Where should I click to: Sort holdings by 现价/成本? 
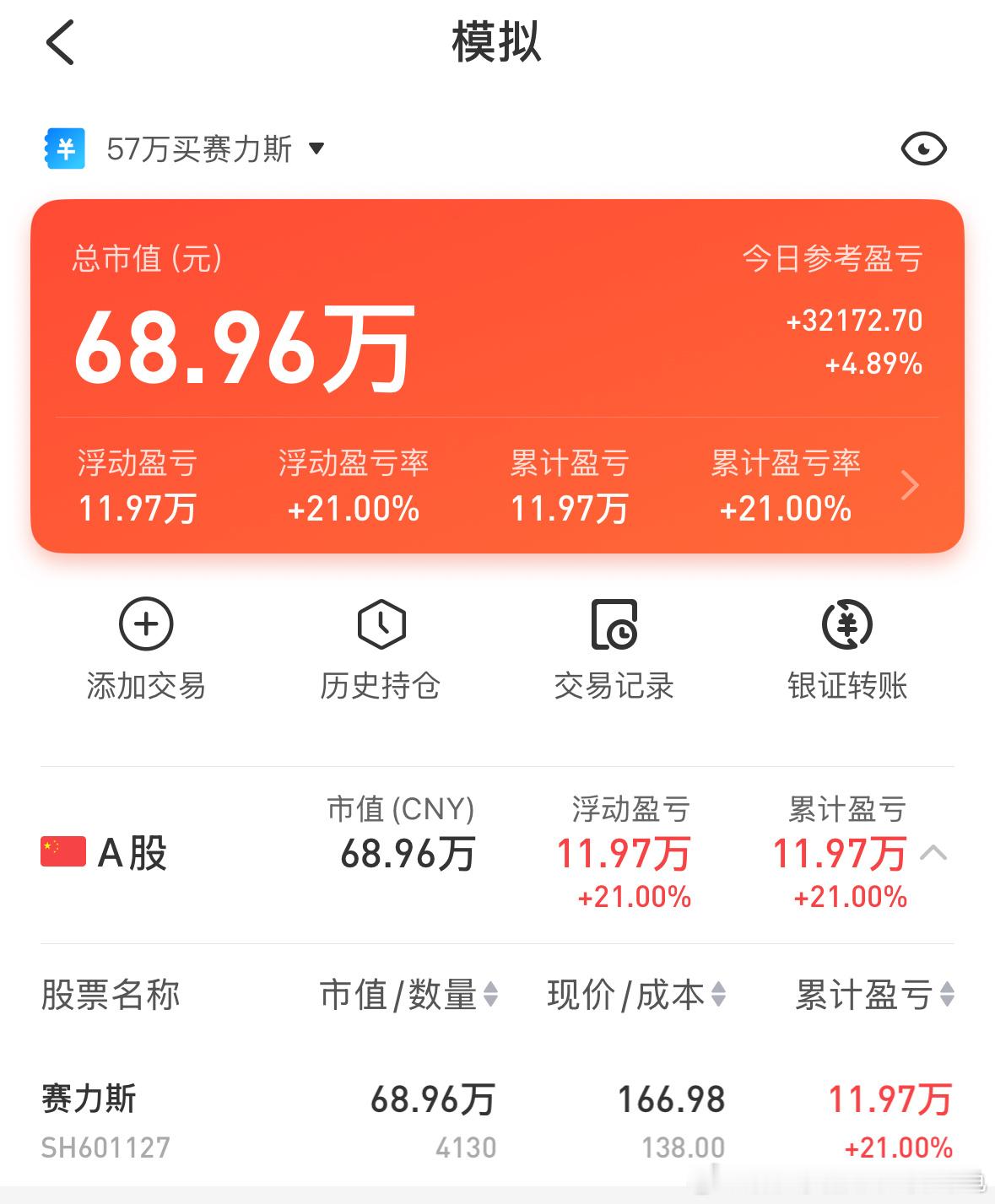pos(636,995)
